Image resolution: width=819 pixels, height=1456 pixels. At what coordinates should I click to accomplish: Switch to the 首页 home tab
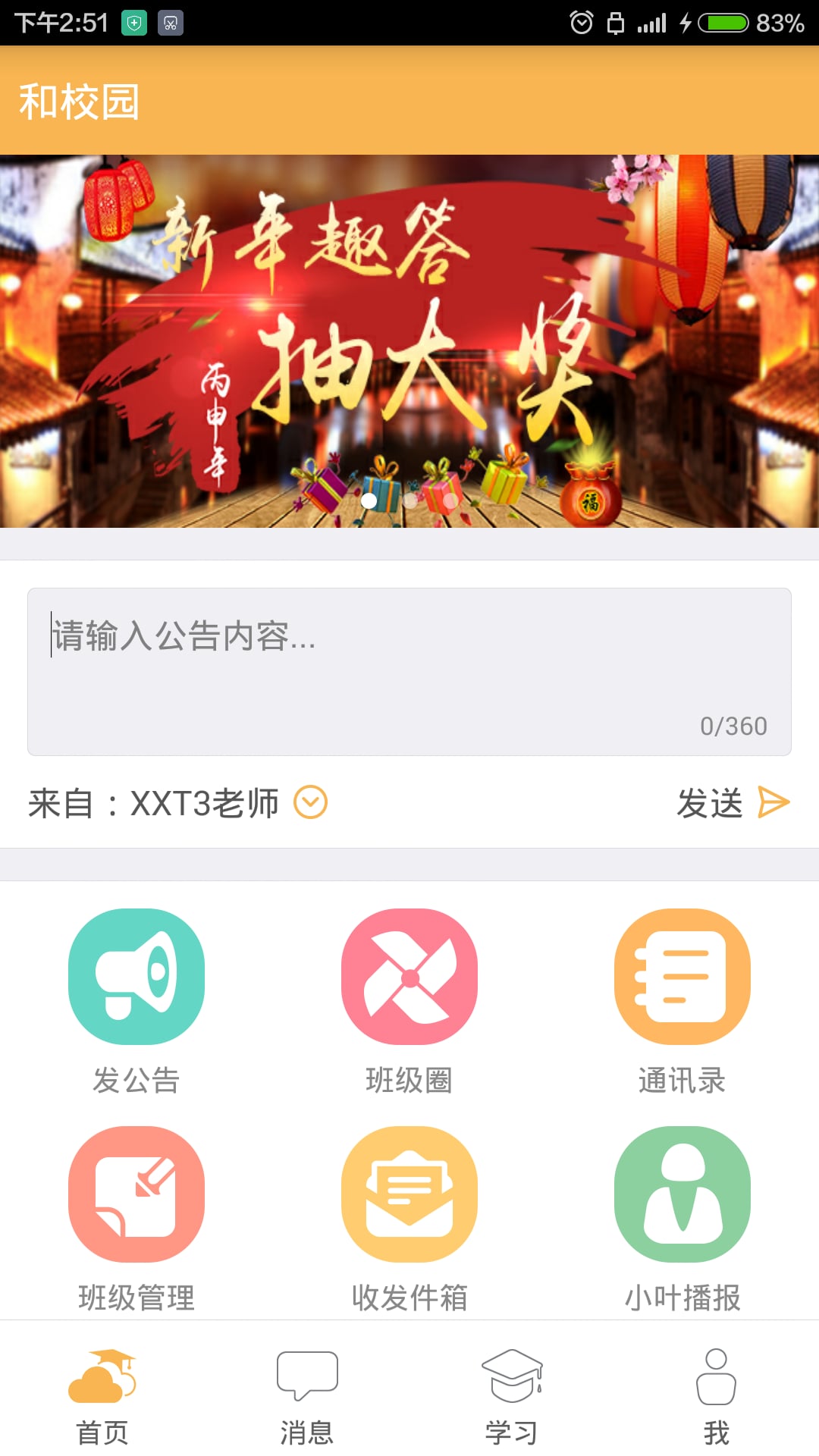102,1397
